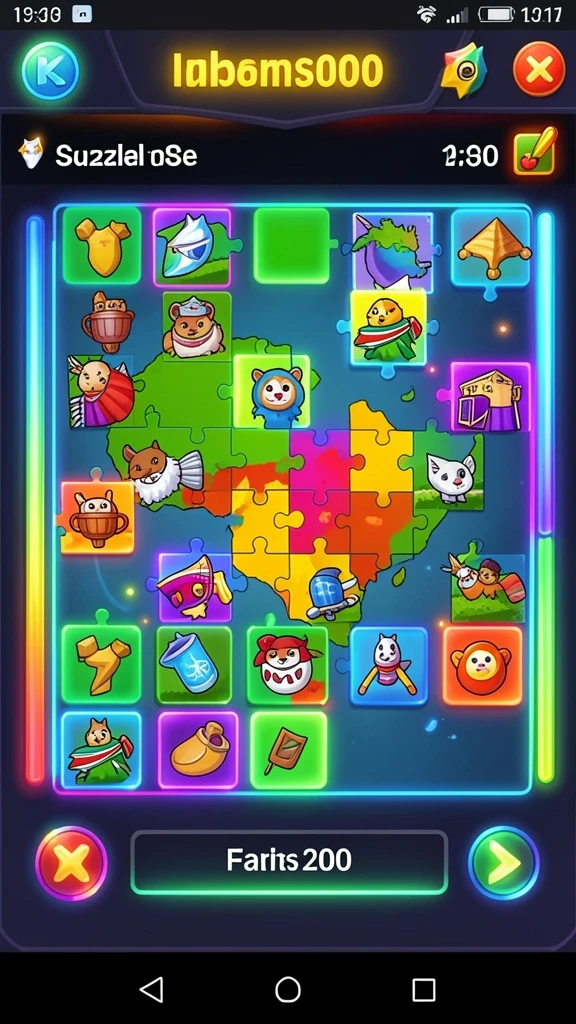This screenshot has width=576, height=1024.
Task: Choose the red bandana fox tile
Action: coord(287,665)
